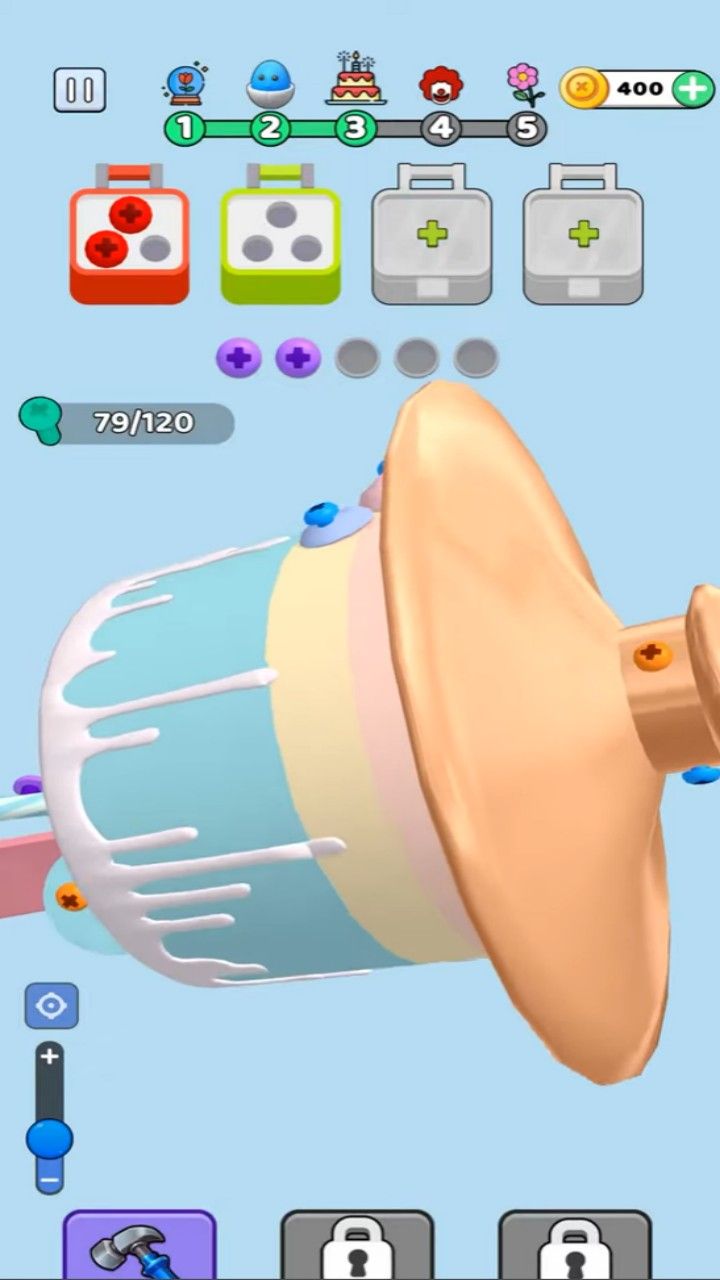Remove the blue screw under the handle

pos(700,774)
